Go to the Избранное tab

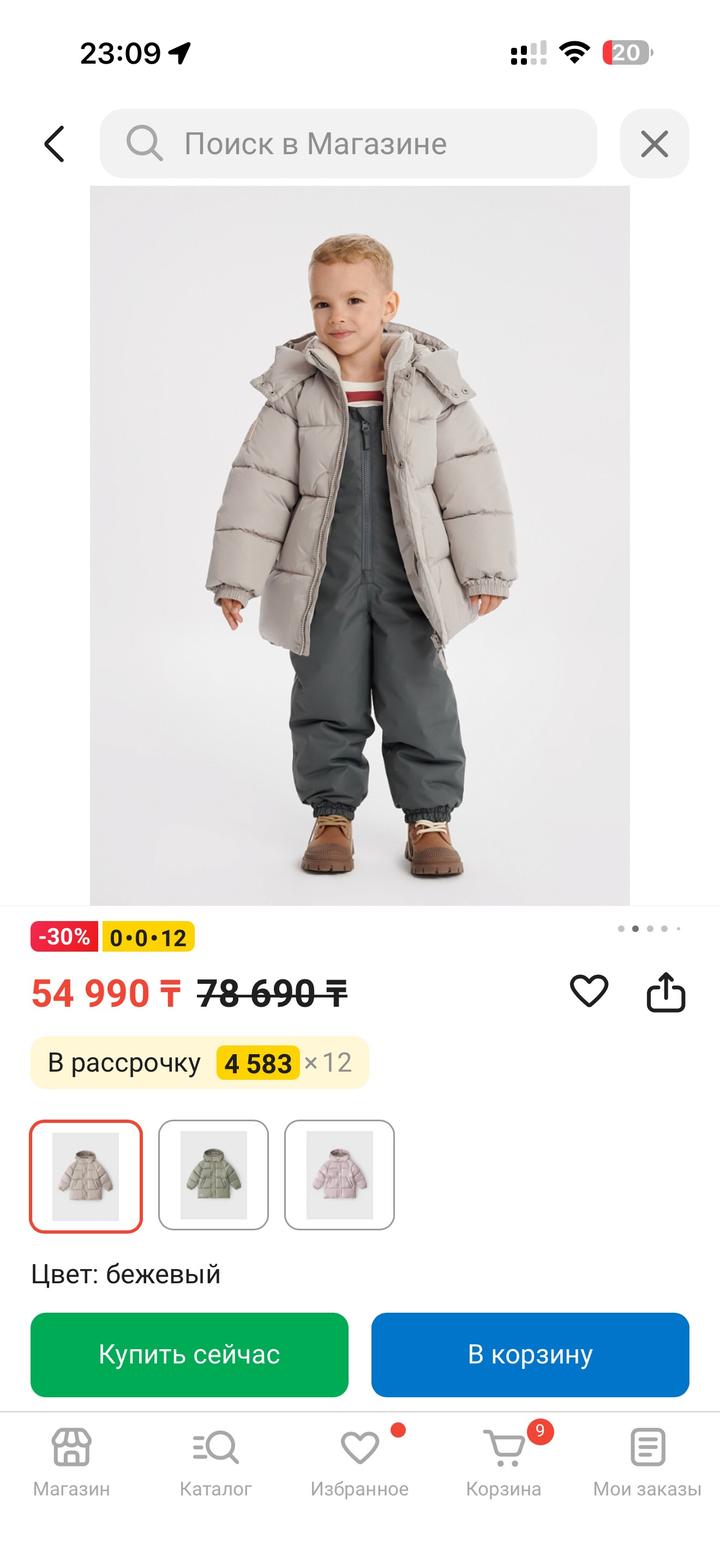pos(359,1461)
